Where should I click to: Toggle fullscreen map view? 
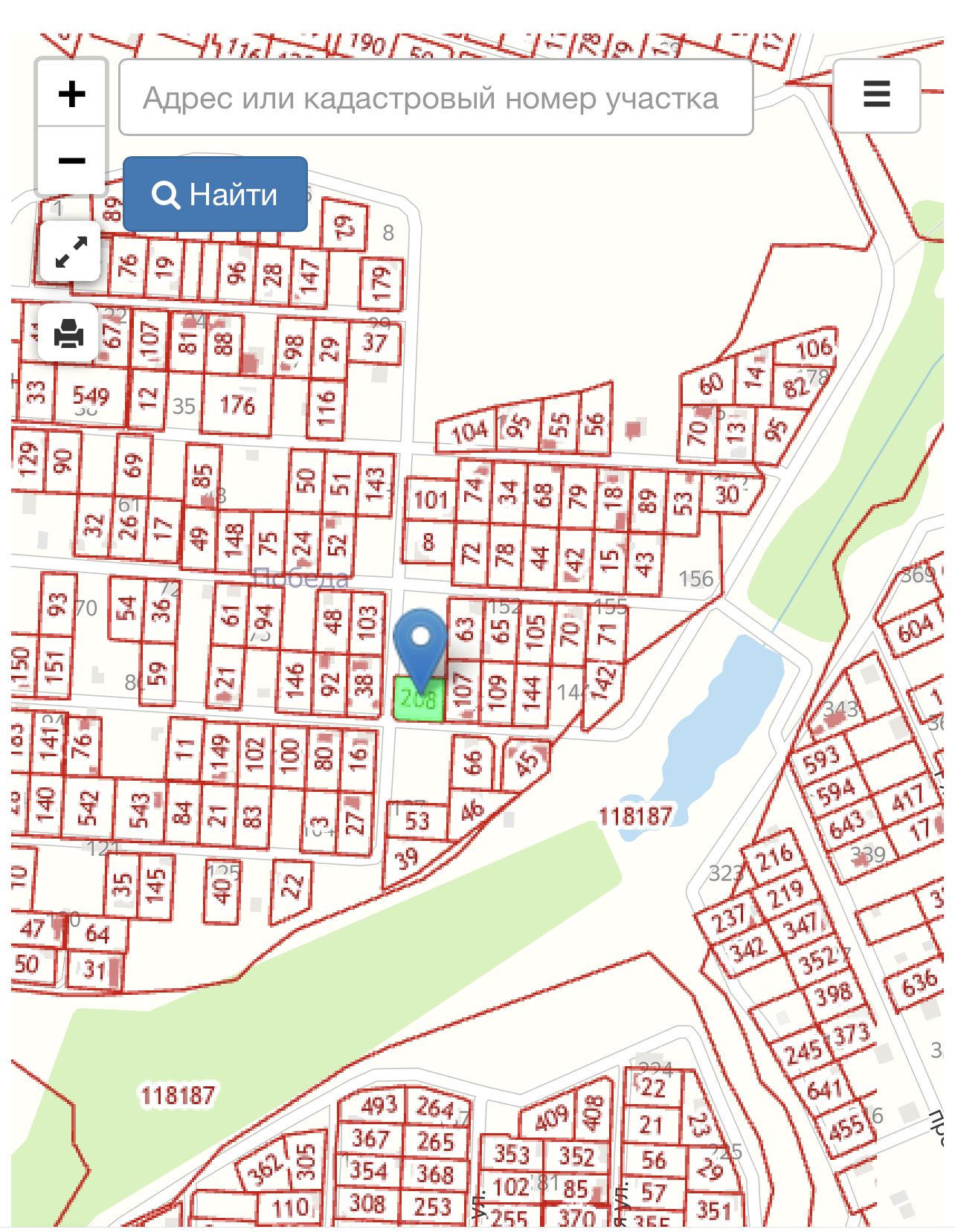point(71,252)
